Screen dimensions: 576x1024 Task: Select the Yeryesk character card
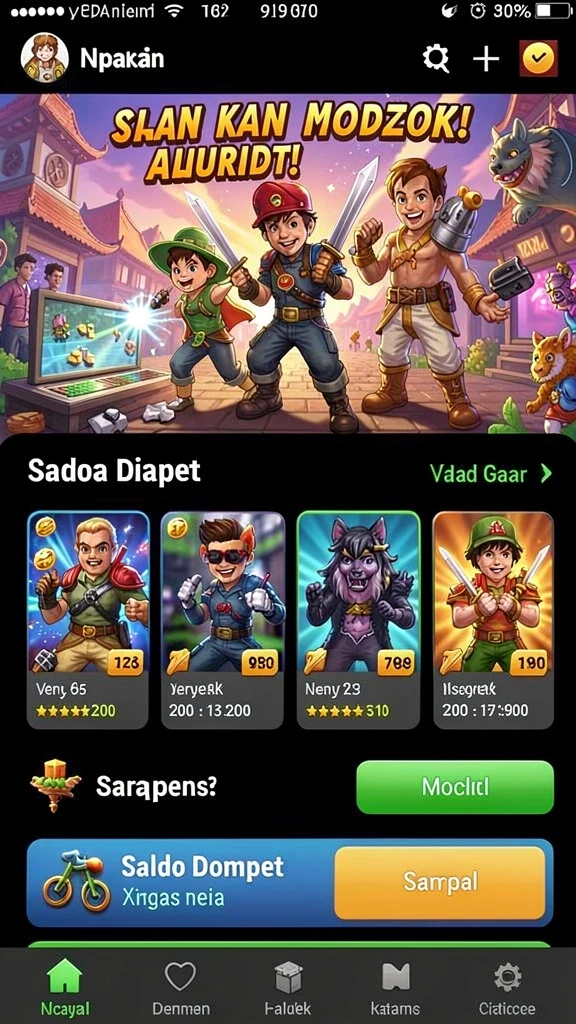pyautogui.click(x=222, y=620)
